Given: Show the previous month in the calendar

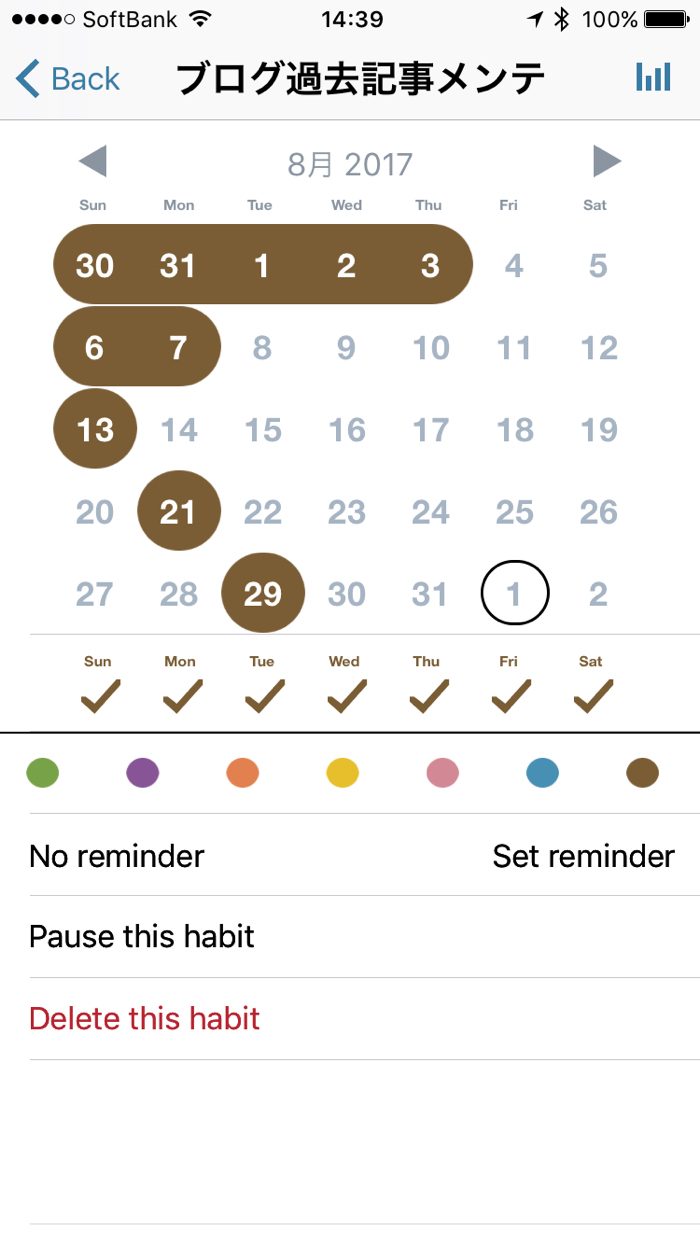Looking at the screenshot, I should [x=92, y=162].
